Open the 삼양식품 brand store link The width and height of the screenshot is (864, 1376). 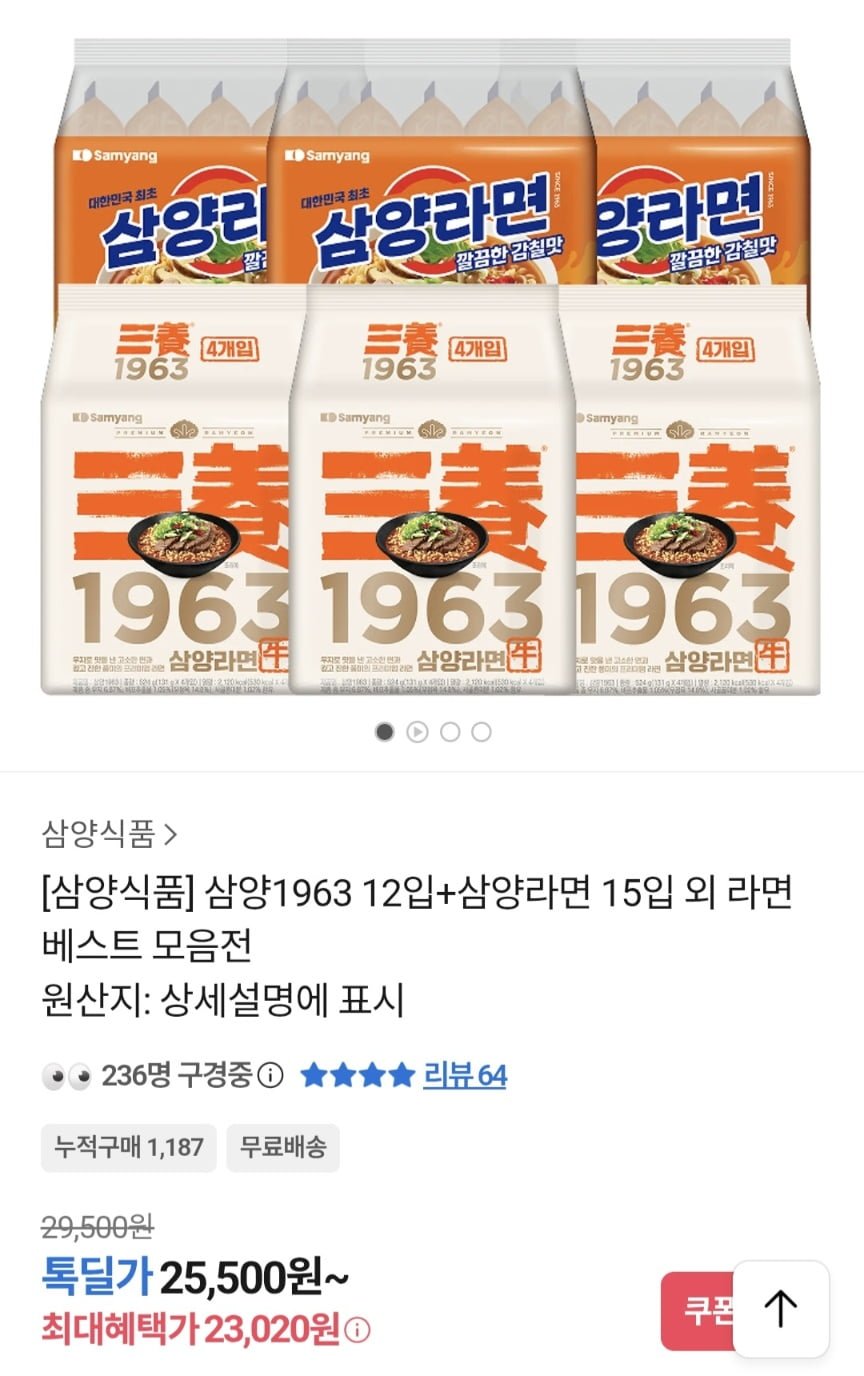110,832
